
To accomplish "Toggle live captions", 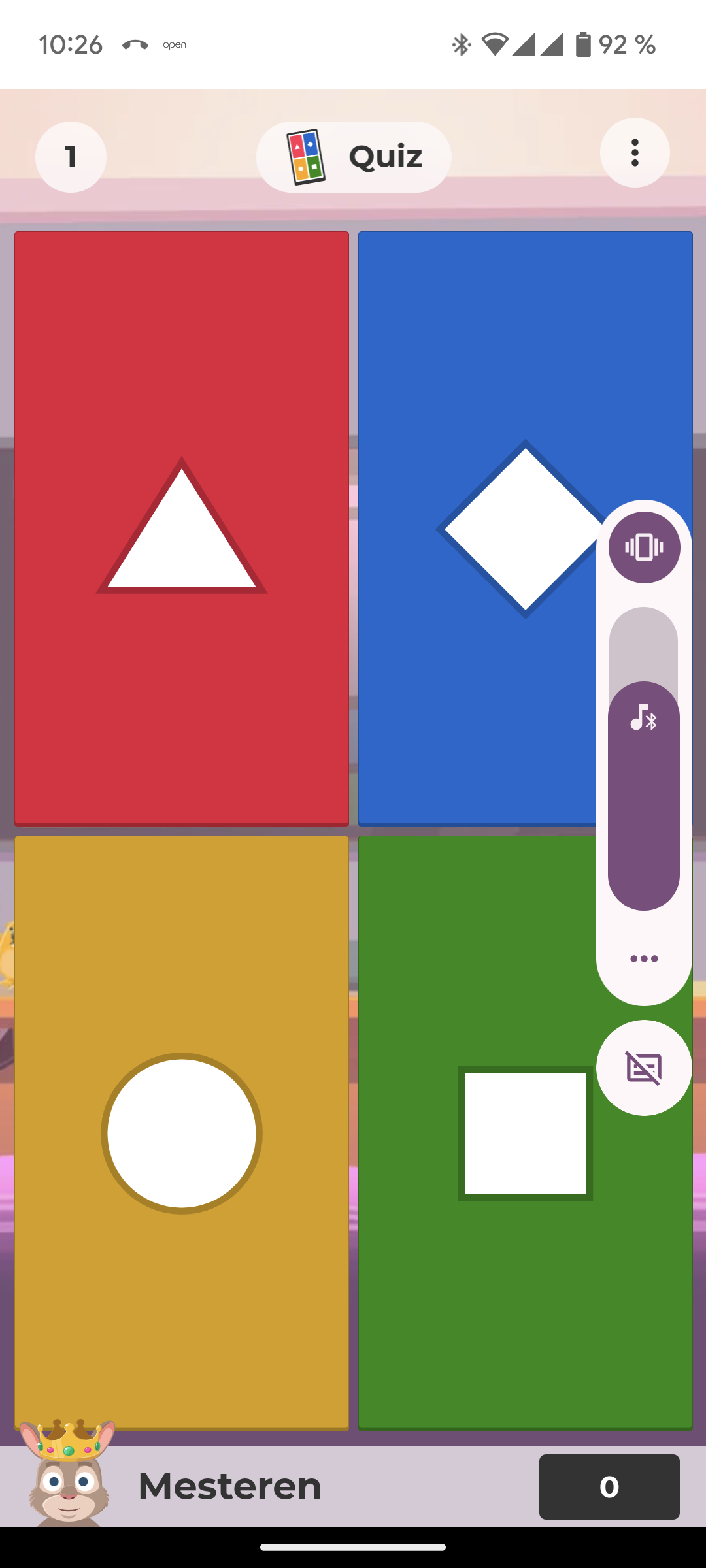I will (x=644, y=1068).
